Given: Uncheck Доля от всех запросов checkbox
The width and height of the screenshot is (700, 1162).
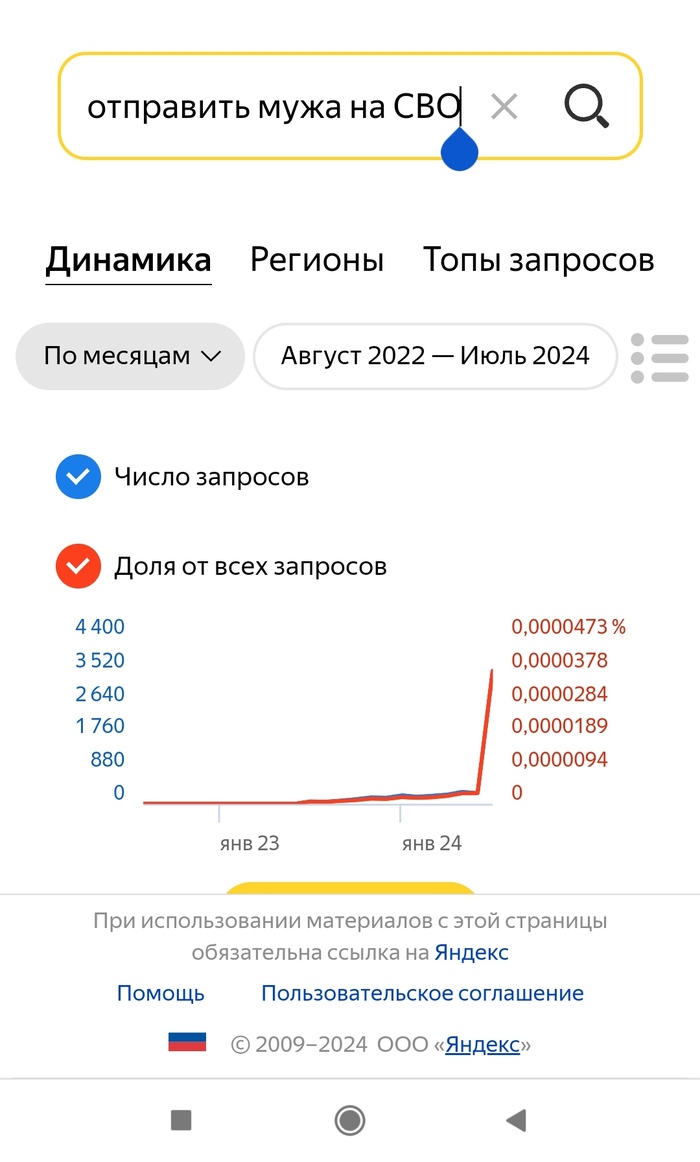Looking at the screenshot, I should pos(78,567).
